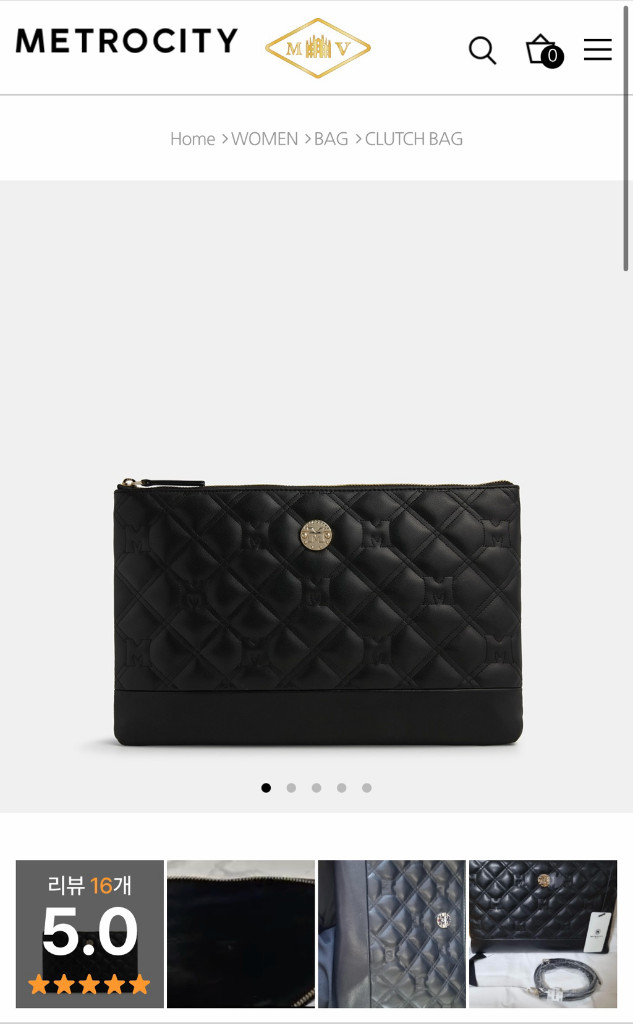Screen dimensions: 633x1024
Task: Select the fifth image page dot
Action: click(367, 788)
